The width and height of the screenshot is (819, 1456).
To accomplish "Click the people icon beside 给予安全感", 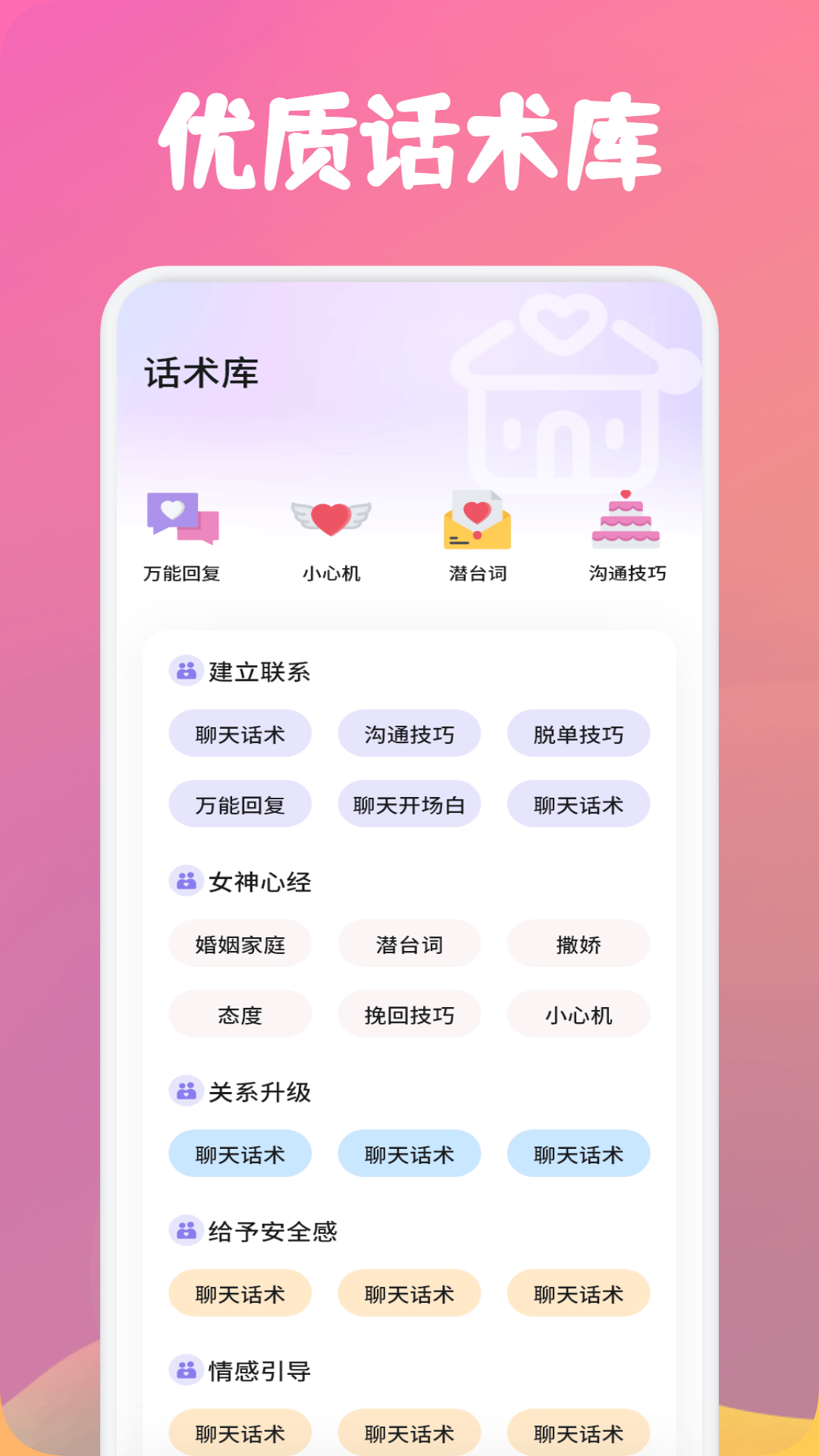I will [x=184, y=1232].
